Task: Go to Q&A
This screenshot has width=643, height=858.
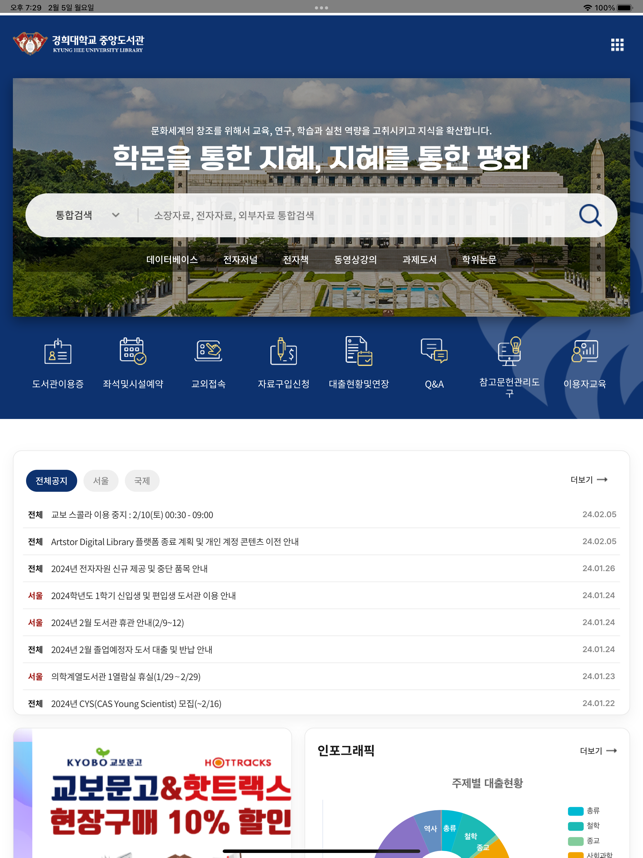Action: (x=434, y=364)
